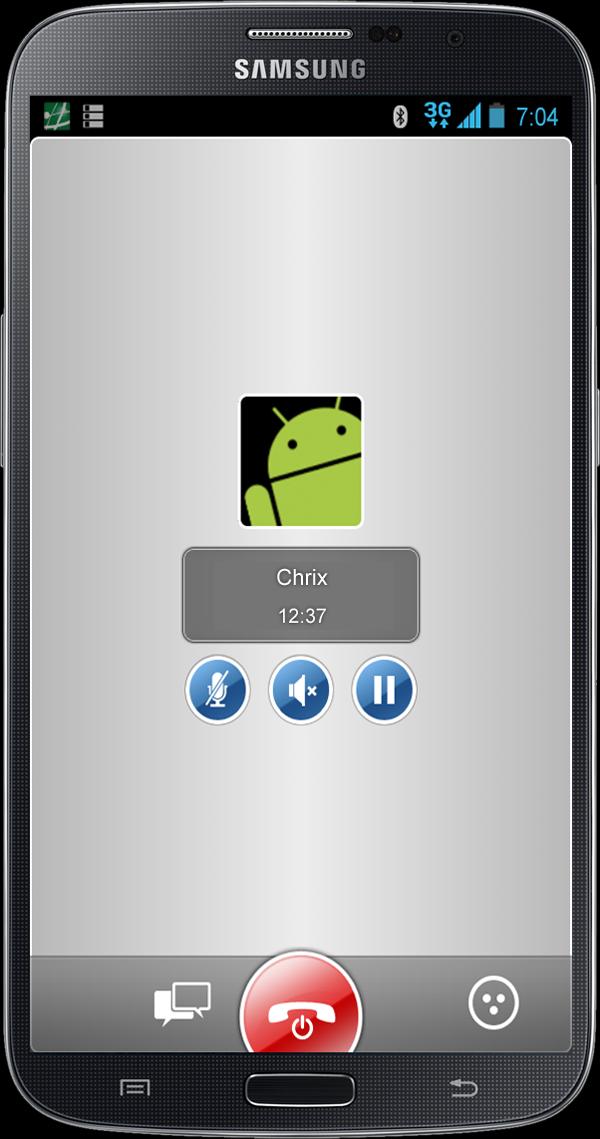Viewport: 600px width, 1139px height.
Task: Open the phone's menu key
Action: (x=135, y=1086)
